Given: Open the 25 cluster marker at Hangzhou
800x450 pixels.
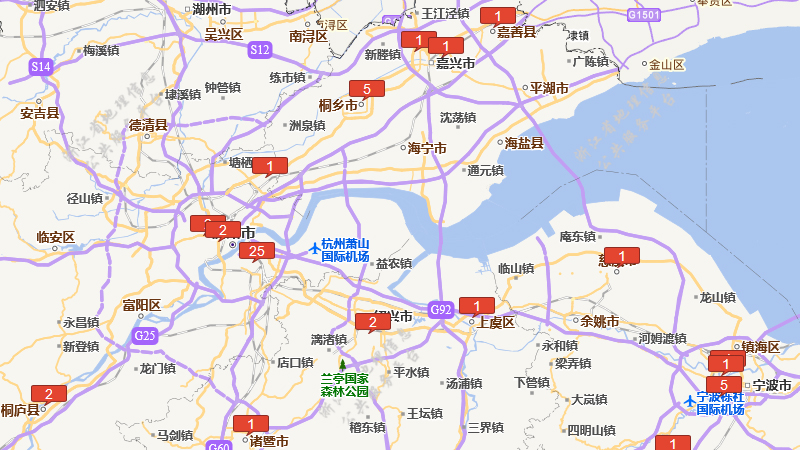Looking at the screenshot, I should (257, 251).
